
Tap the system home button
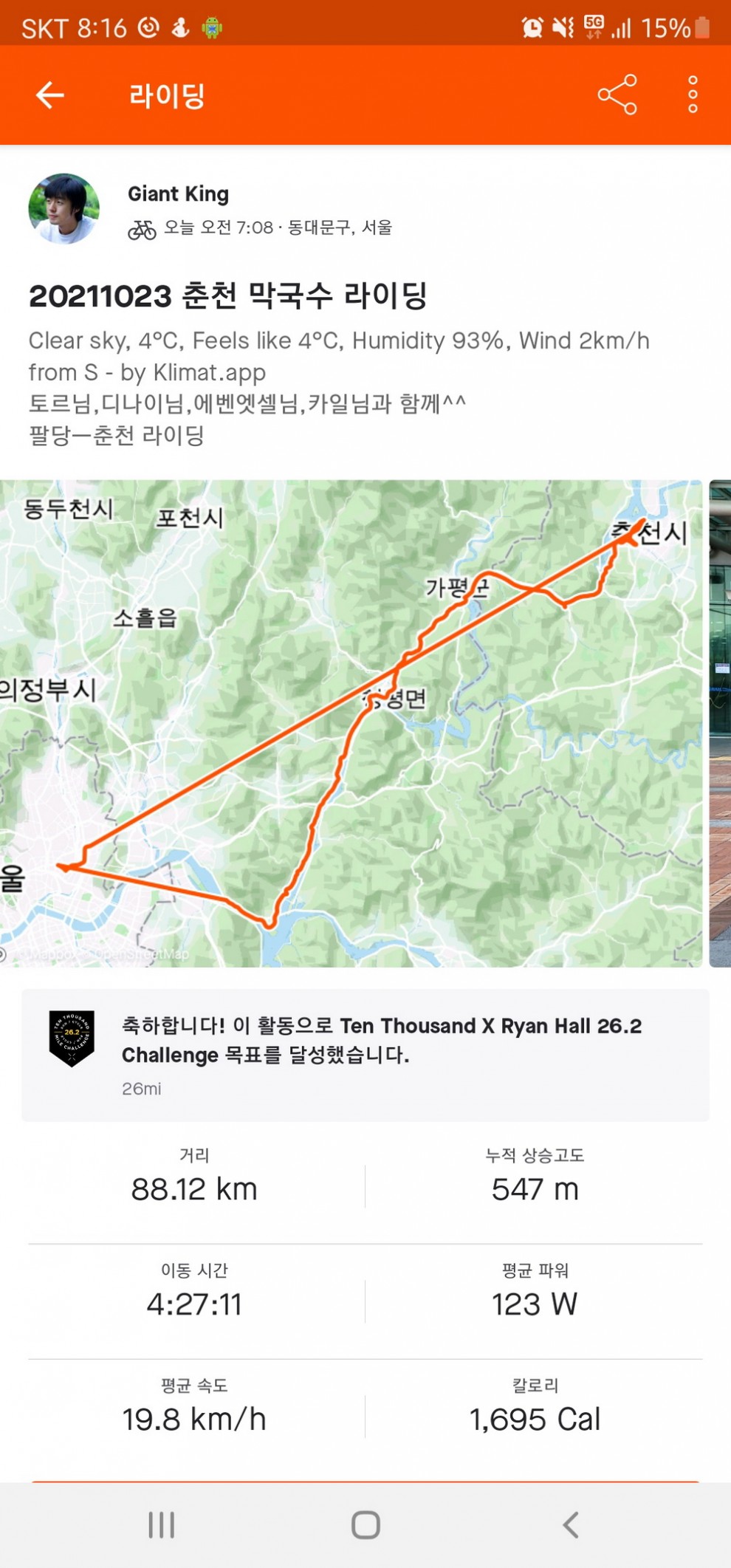tap(365, 1524)
